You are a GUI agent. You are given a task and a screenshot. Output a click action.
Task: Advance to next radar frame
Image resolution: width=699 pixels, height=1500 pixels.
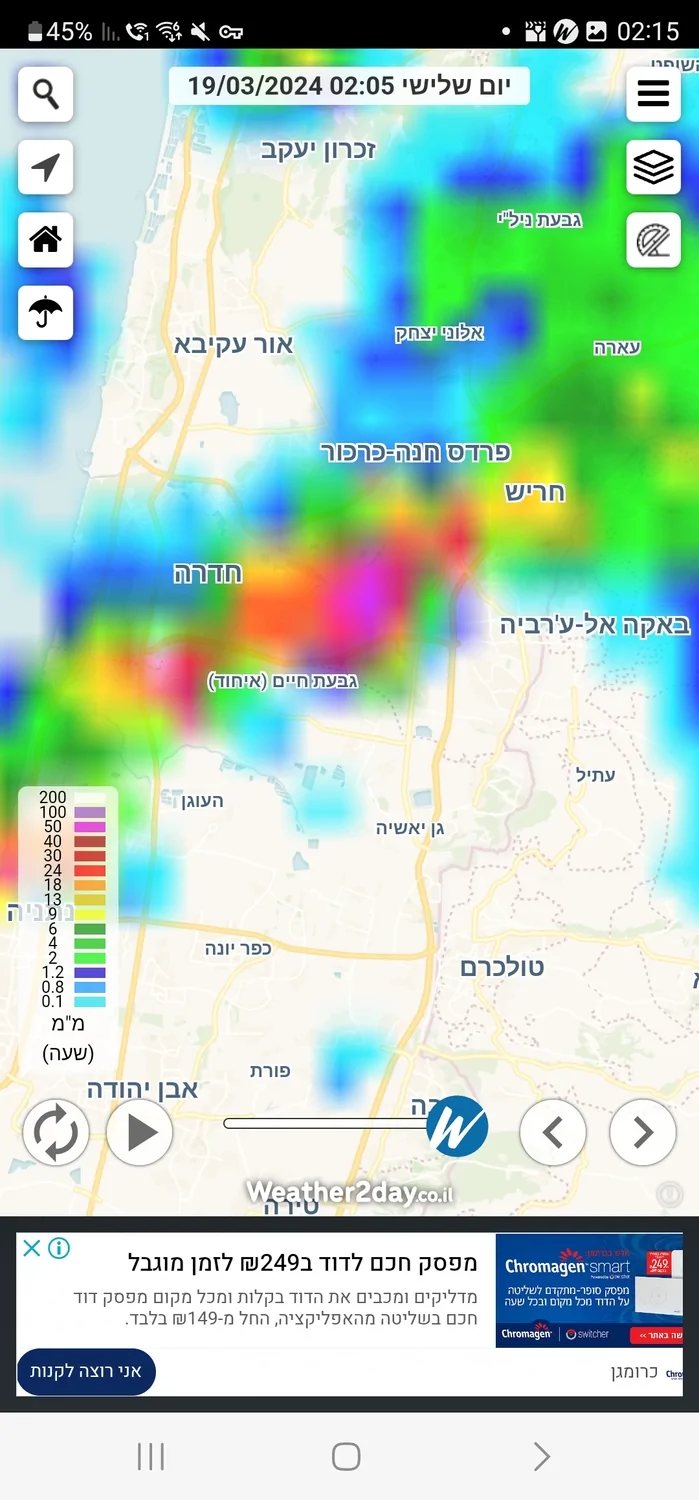[x=643, y=1132]
